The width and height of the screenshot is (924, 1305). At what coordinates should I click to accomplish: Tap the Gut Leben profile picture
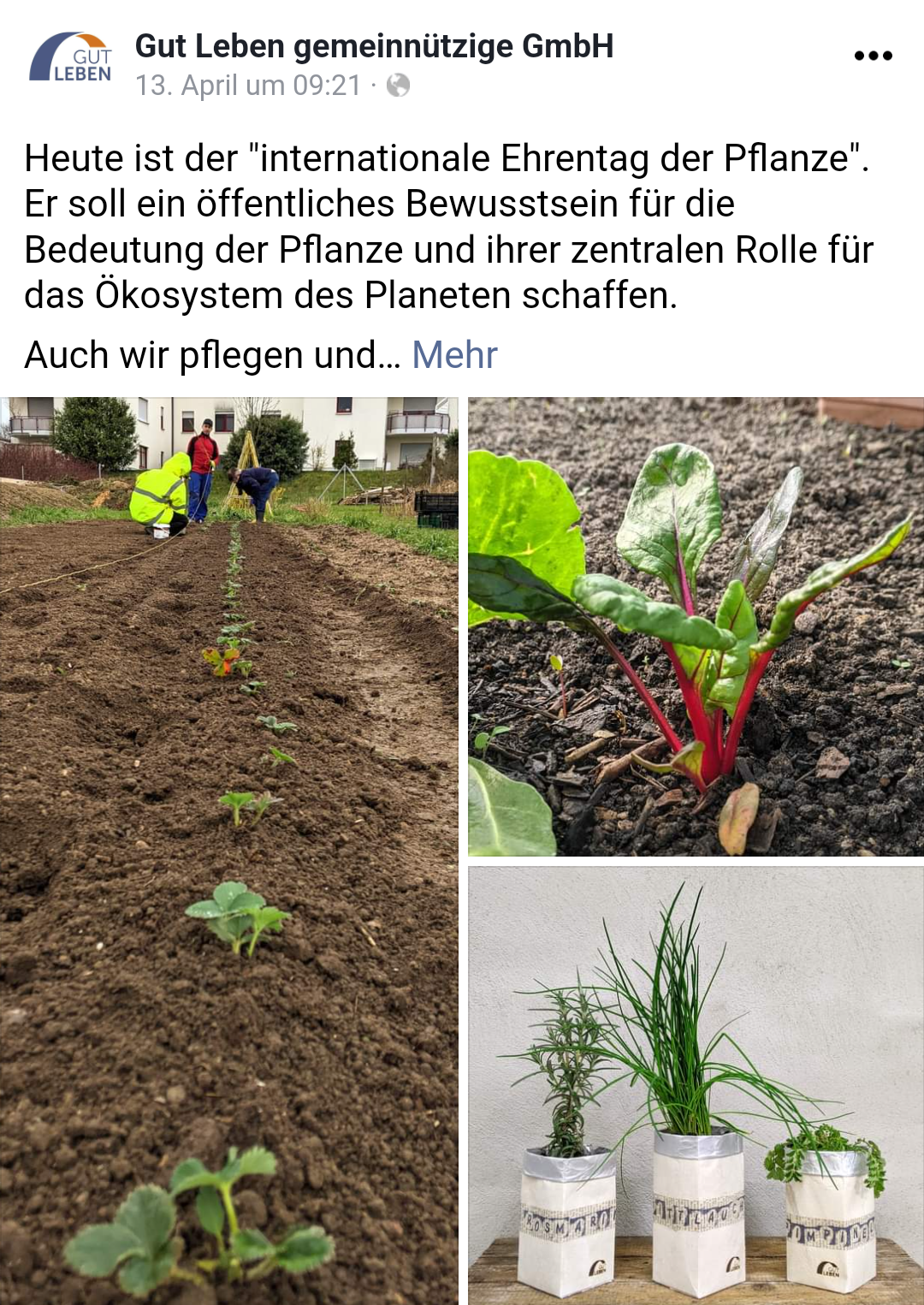(x=71, y=58)
